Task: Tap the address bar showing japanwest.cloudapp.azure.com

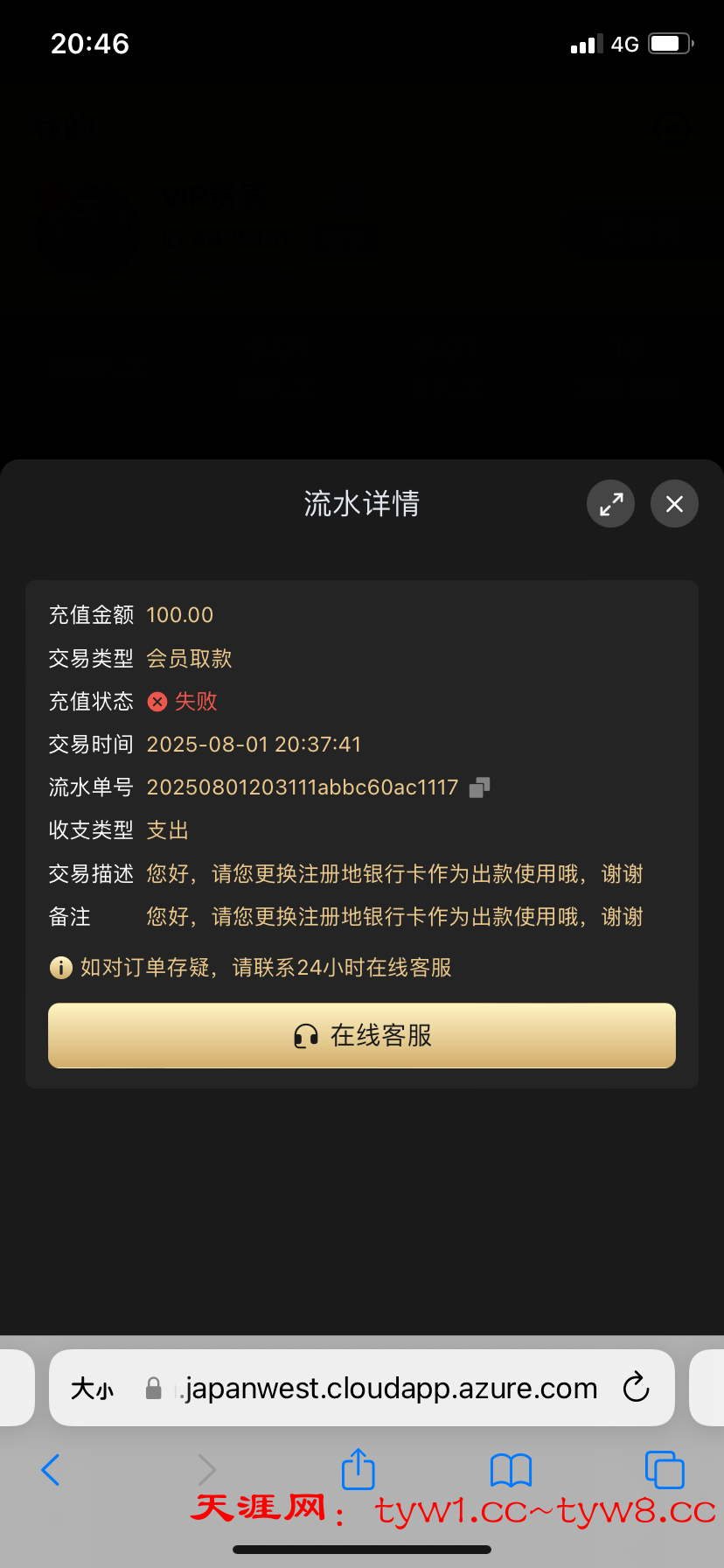Action: pos(387,1388)
